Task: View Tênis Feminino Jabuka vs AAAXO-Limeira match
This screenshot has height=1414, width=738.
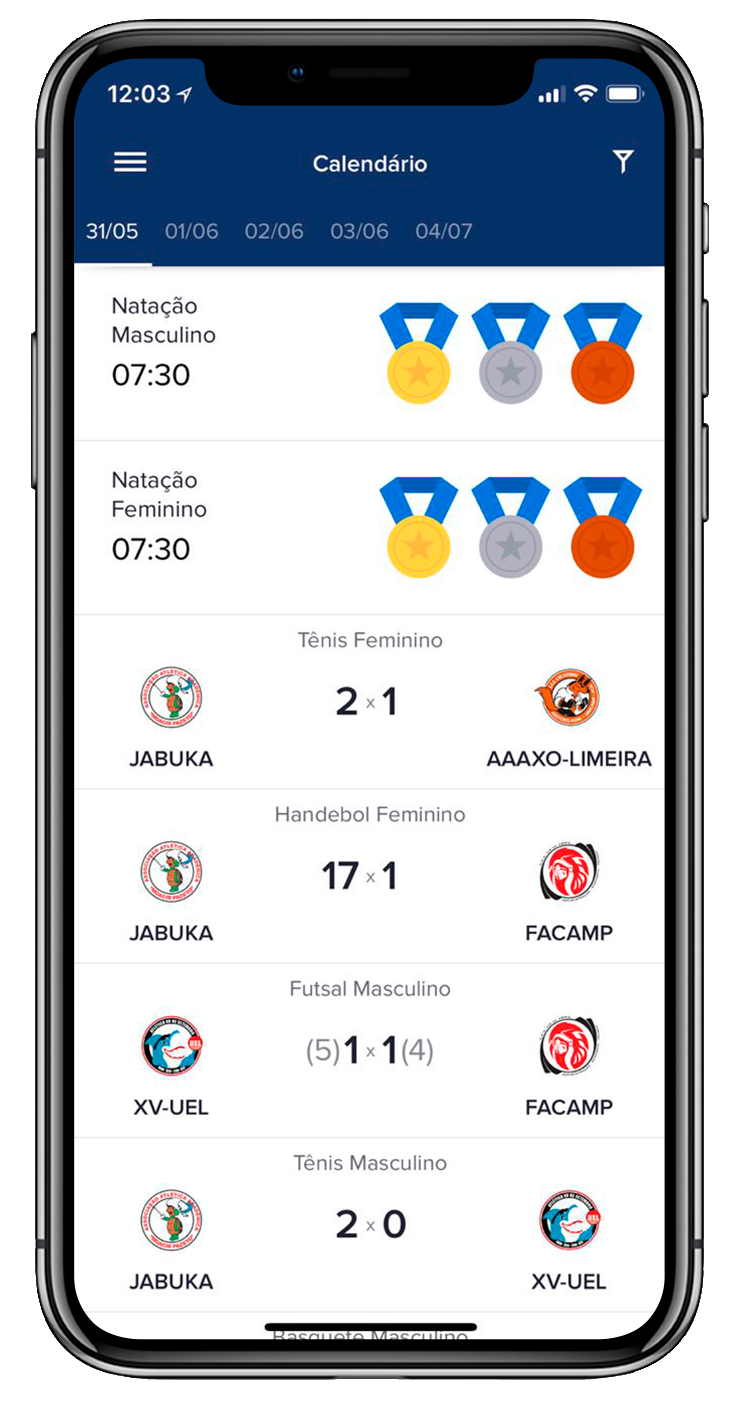Action: point(369,703)
